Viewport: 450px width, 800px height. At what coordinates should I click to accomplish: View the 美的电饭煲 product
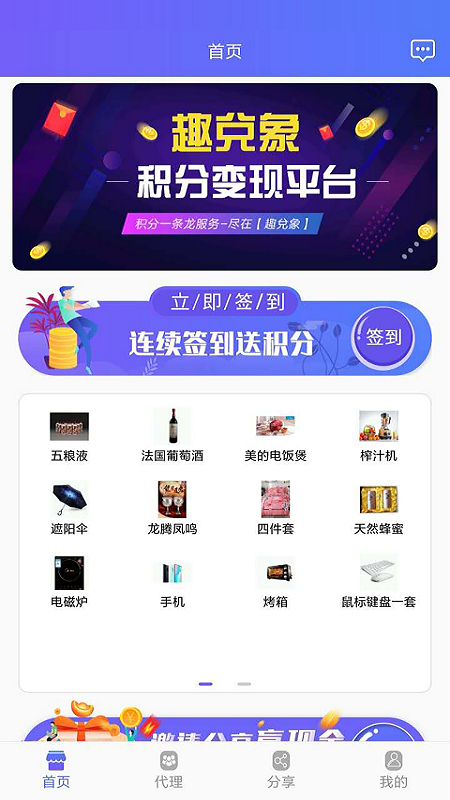pos(276,437)
